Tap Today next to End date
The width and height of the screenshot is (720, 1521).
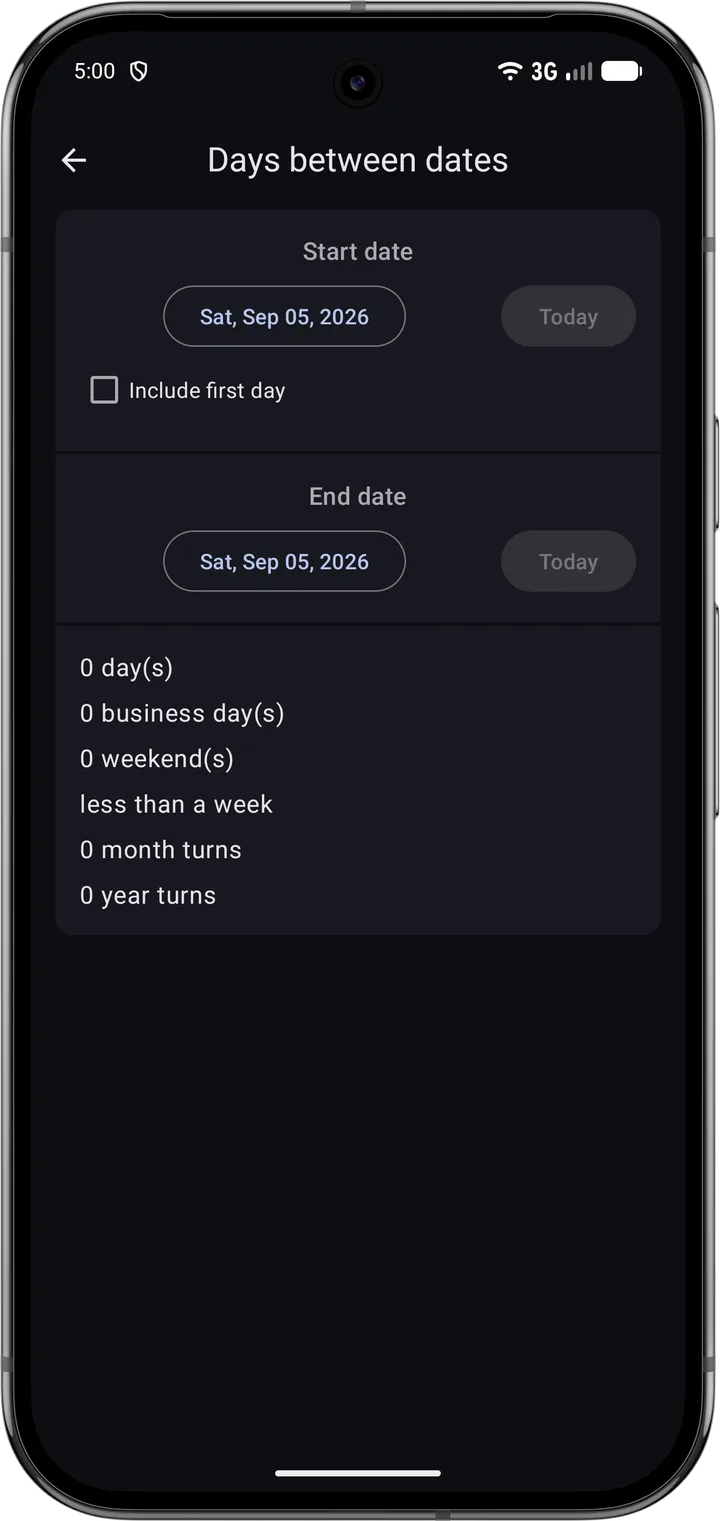568,562
